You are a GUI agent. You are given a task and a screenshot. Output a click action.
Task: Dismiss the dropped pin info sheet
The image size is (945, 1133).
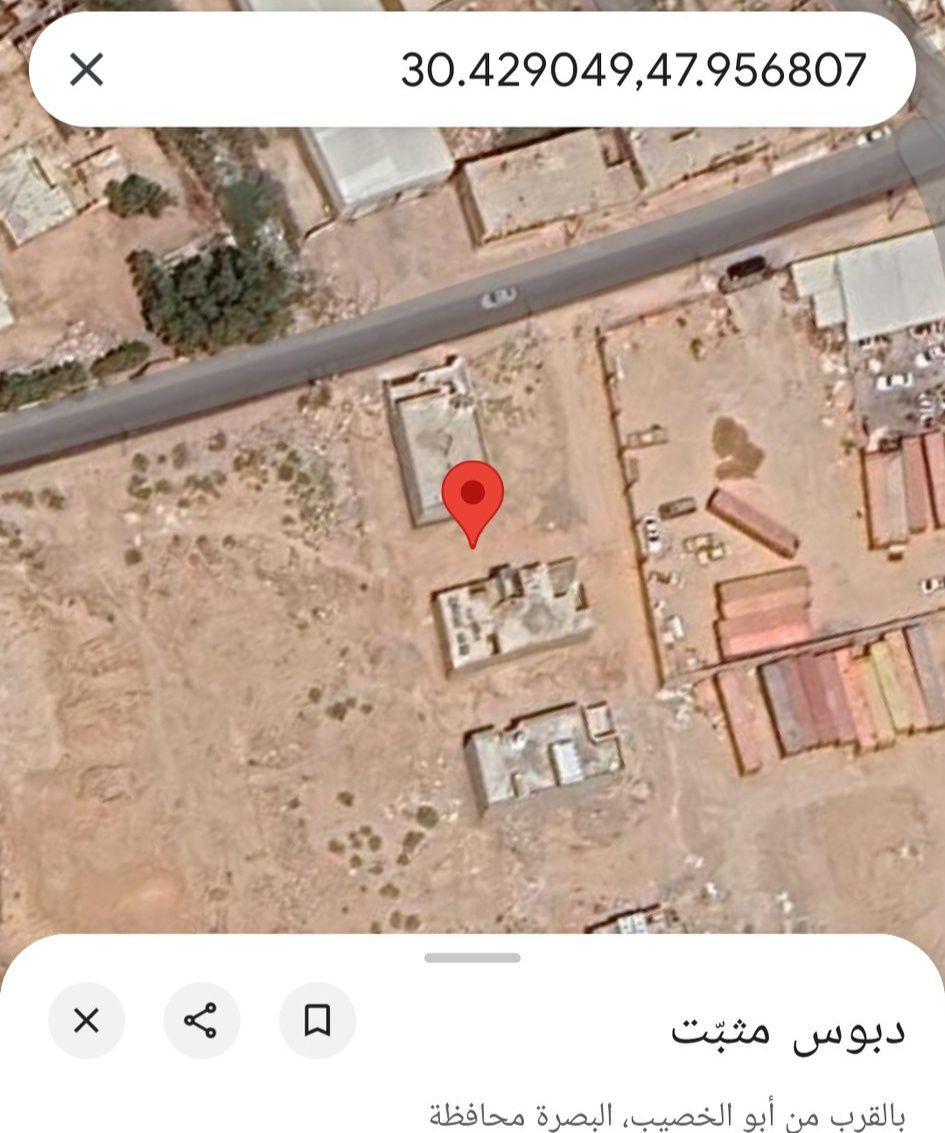(x=86, y=1020)
